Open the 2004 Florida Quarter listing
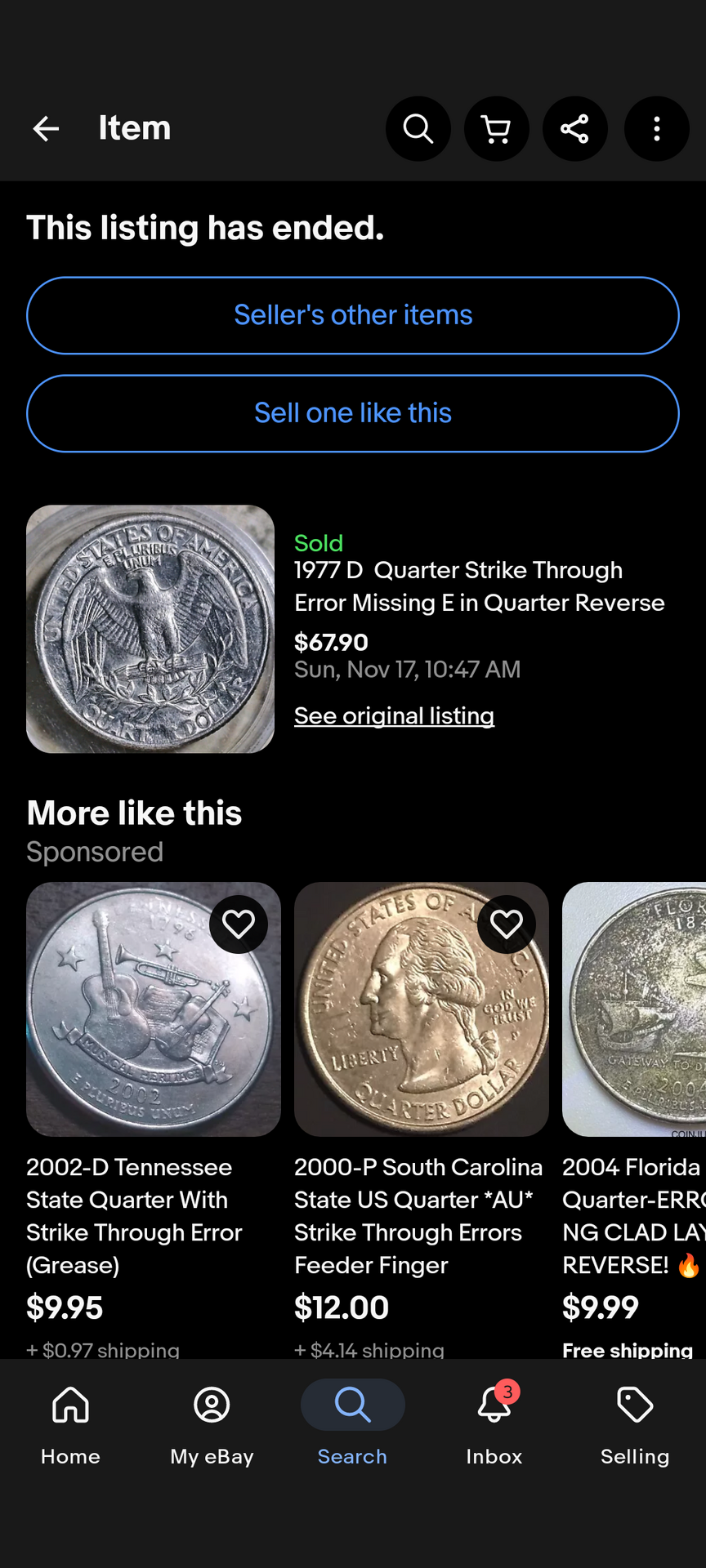Image resolution: width=706 pixels, height=1568 pixels. (633, 1215)
